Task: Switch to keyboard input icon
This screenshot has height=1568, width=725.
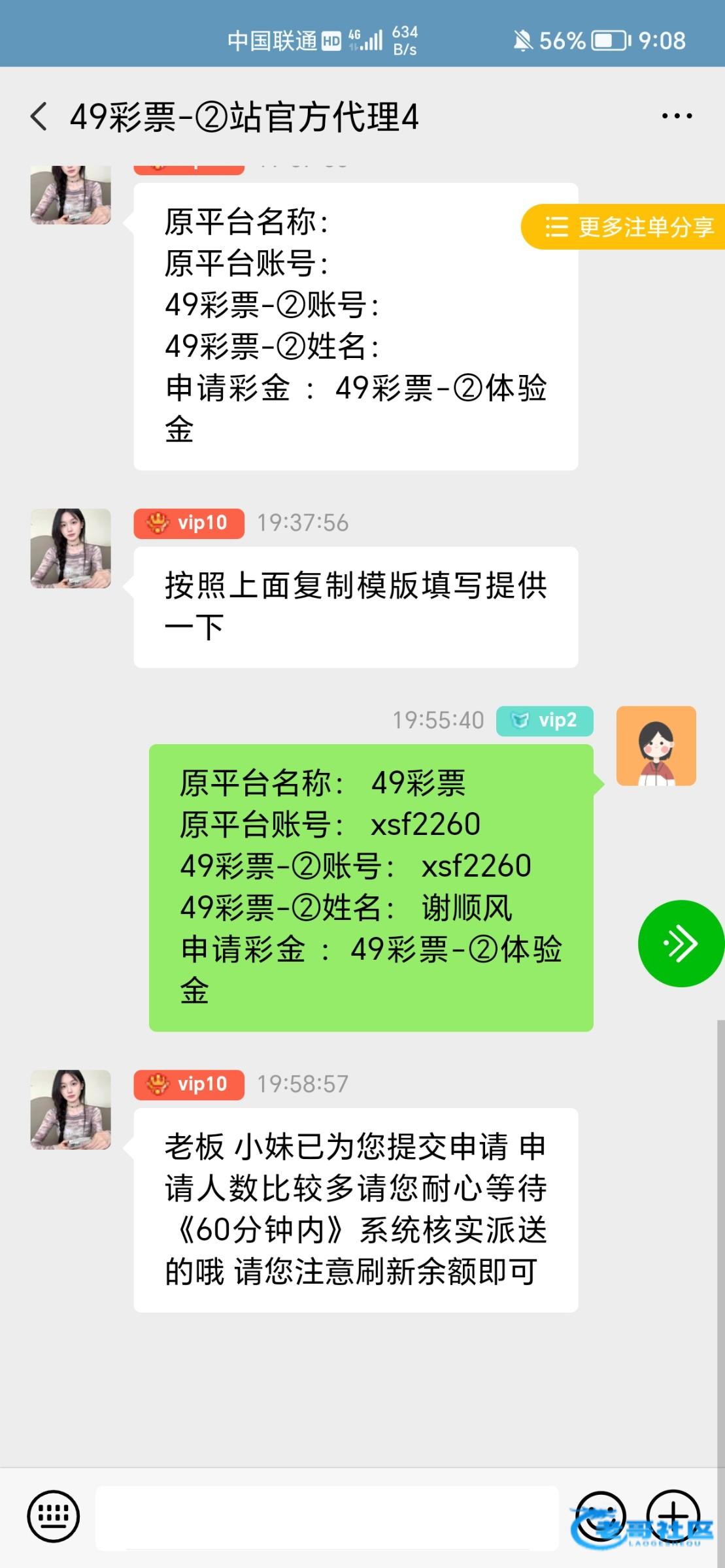Action: click(54, 1516)
